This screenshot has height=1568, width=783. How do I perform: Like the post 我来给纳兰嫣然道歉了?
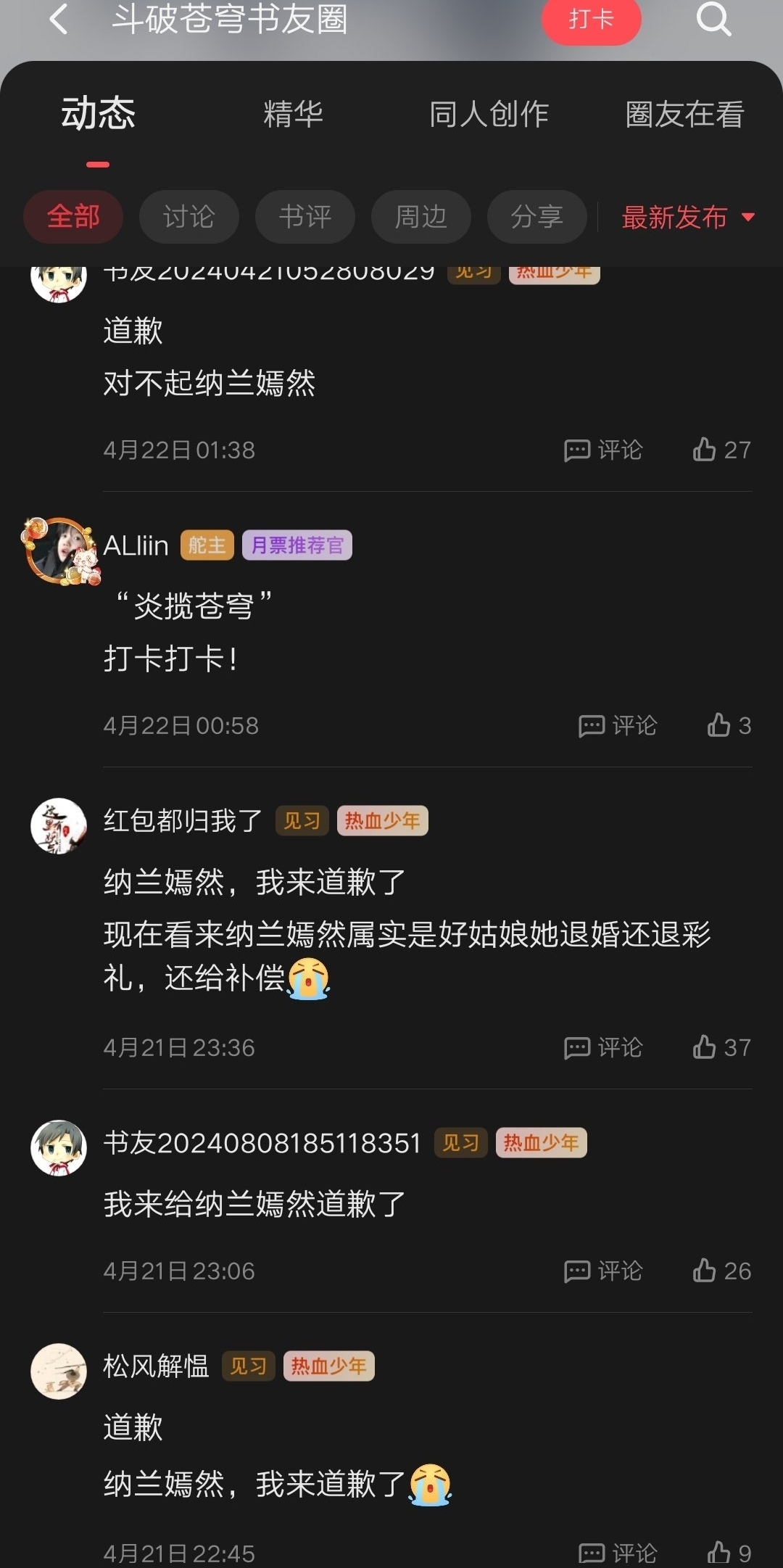tap(721, 1271)
